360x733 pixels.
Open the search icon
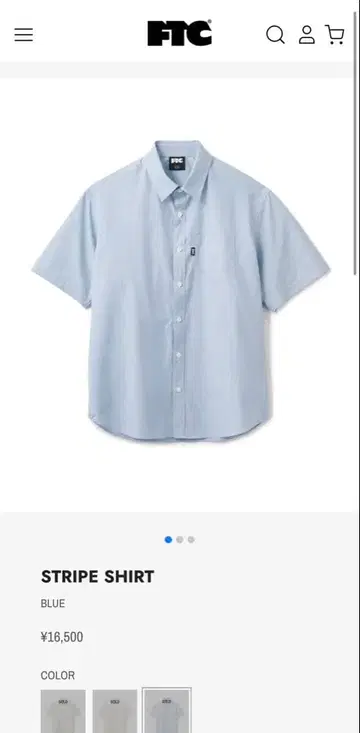pos(275,35)
